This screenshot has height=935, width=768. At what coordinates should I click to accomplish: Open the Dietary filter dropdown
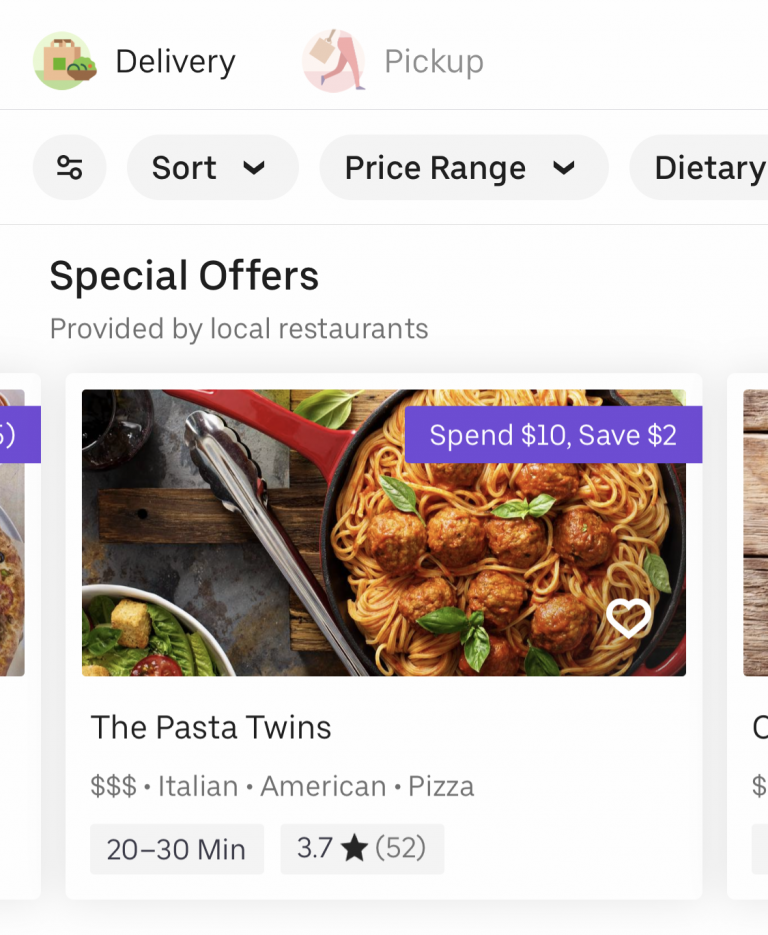[x=710, y=167]
